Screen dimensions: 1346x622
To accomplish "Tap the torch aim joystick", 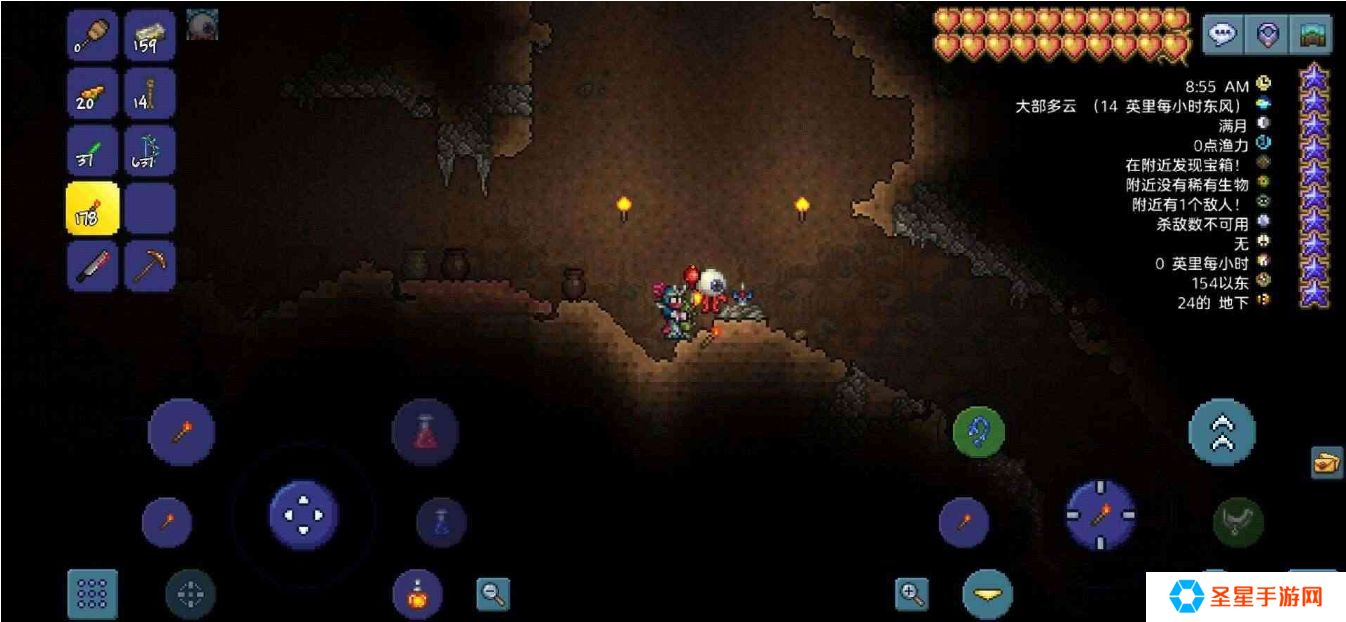I will click(x=1100, y=516).
